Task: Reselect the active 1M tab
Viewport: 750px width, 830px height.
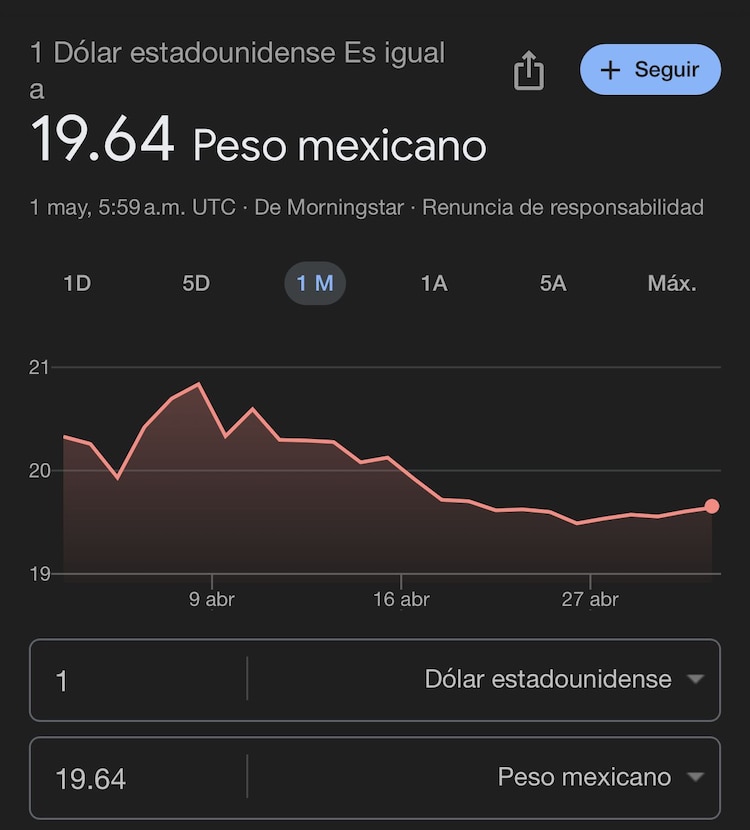Action: [315, 283]
